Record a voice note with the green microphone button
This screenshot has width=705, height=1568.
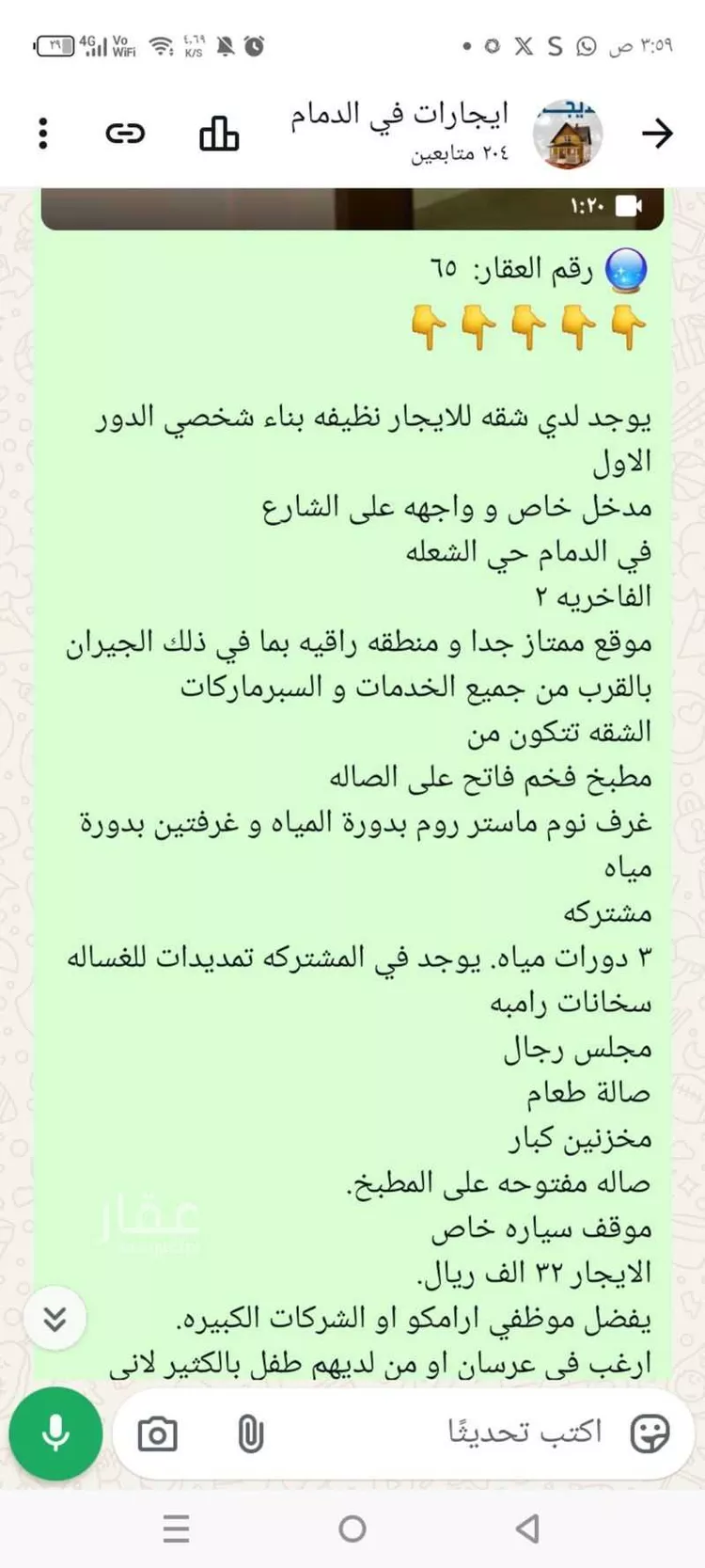[x=55, y=1433]
